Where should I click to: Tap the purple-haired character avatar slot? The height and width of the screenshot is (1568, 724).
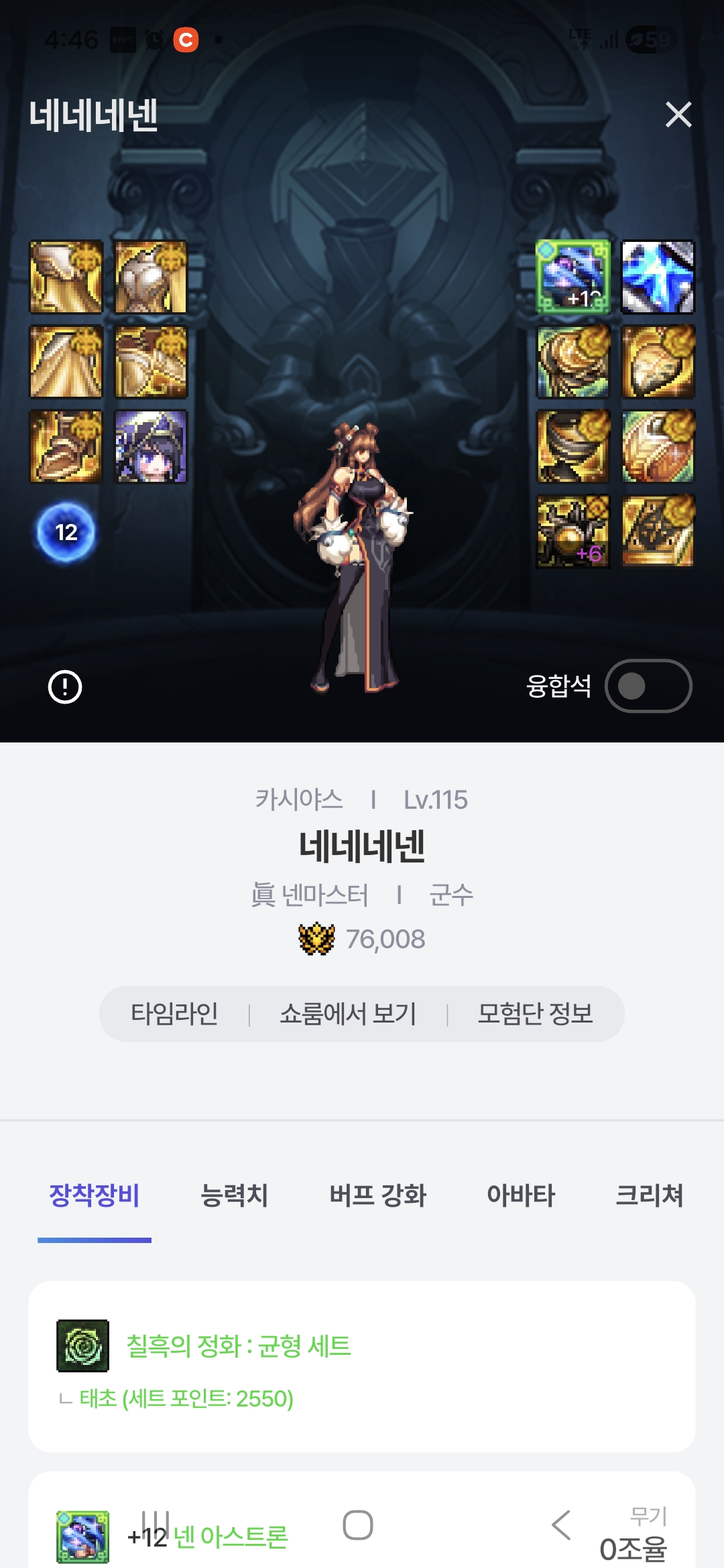[151, 446]
